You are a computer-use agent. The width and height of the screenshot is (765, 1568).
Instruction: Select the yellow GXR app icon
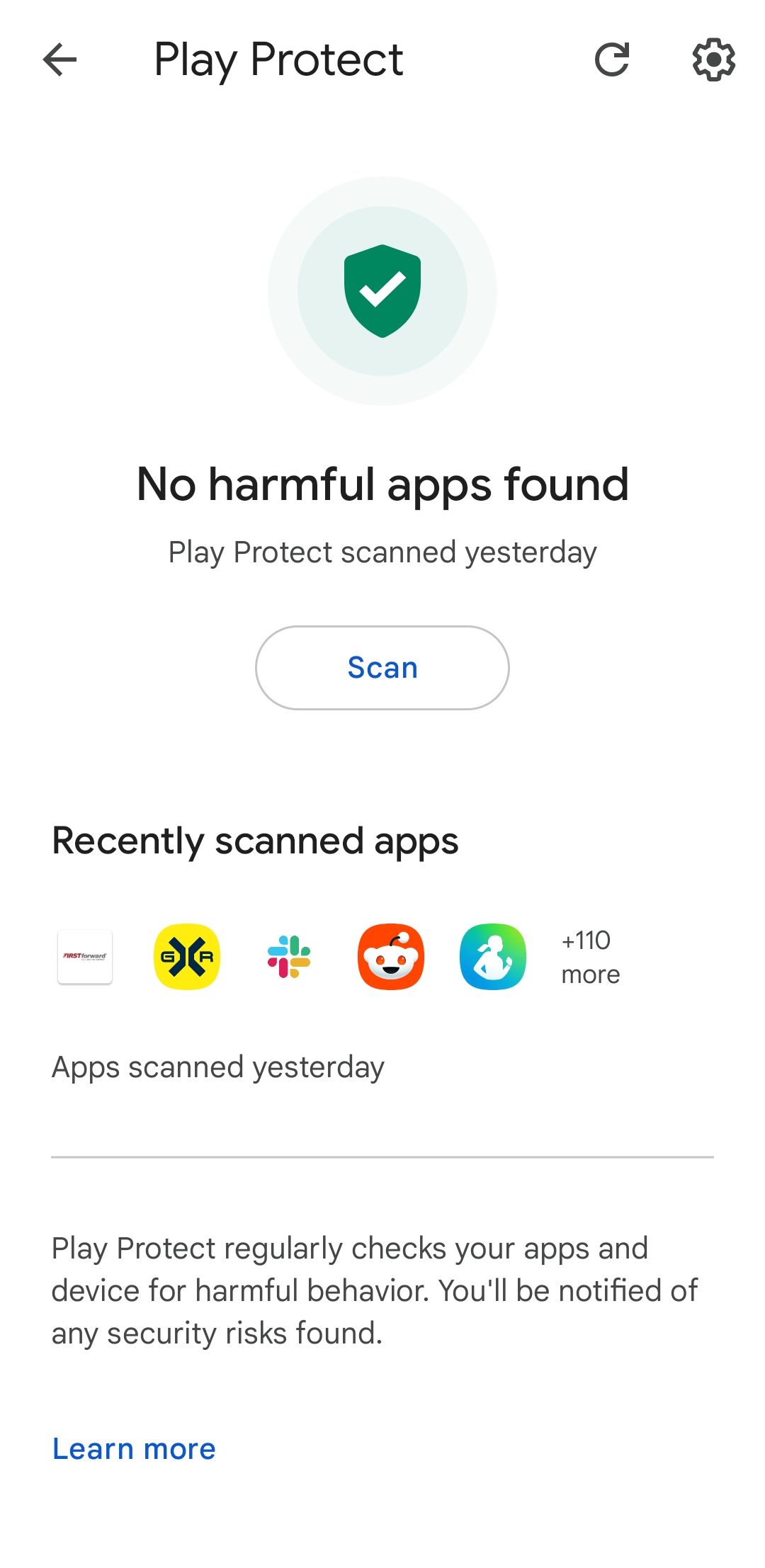tap(186, 957)
